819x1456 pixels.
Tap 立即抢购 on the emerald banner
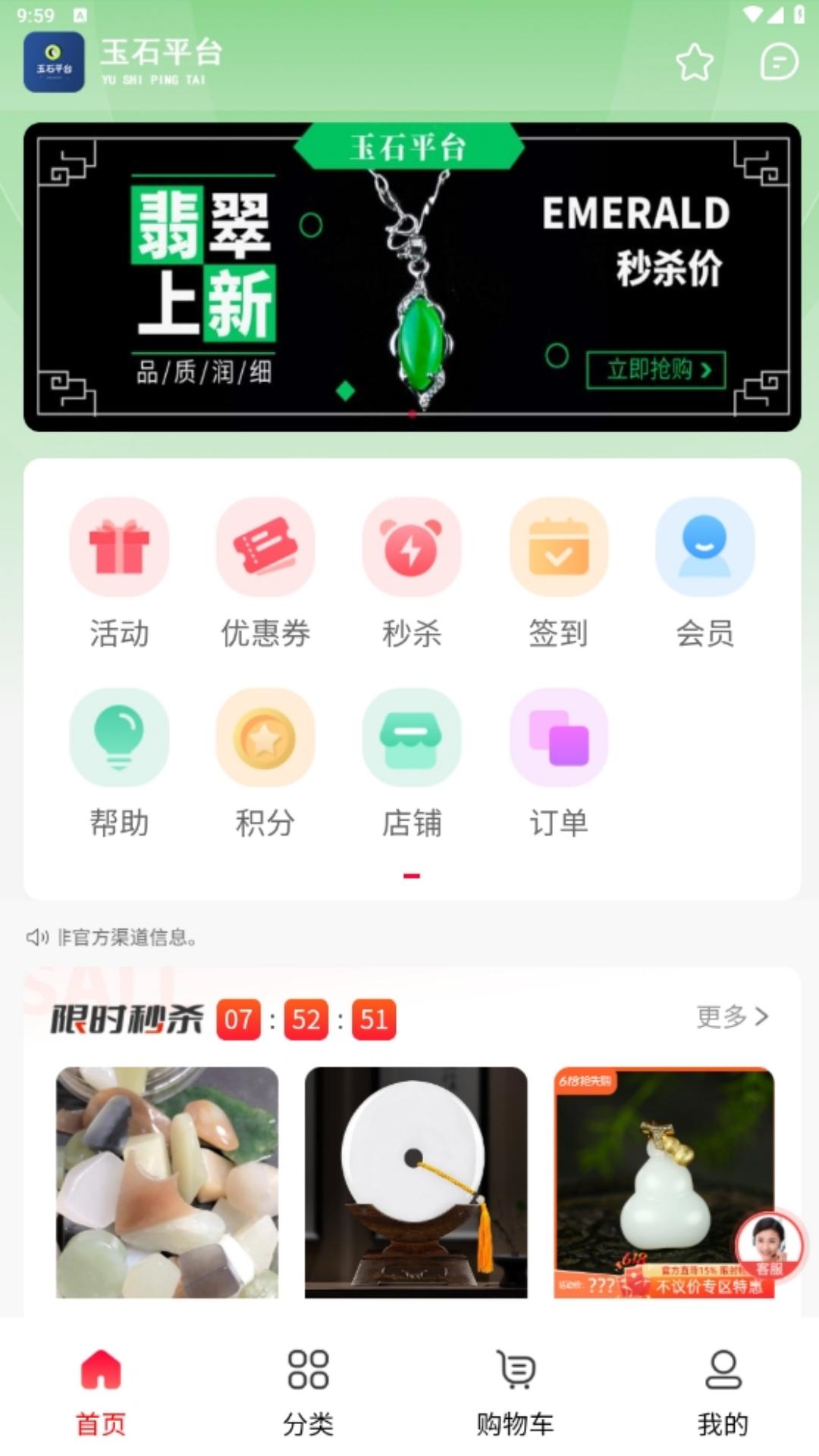tap(657, 369)
